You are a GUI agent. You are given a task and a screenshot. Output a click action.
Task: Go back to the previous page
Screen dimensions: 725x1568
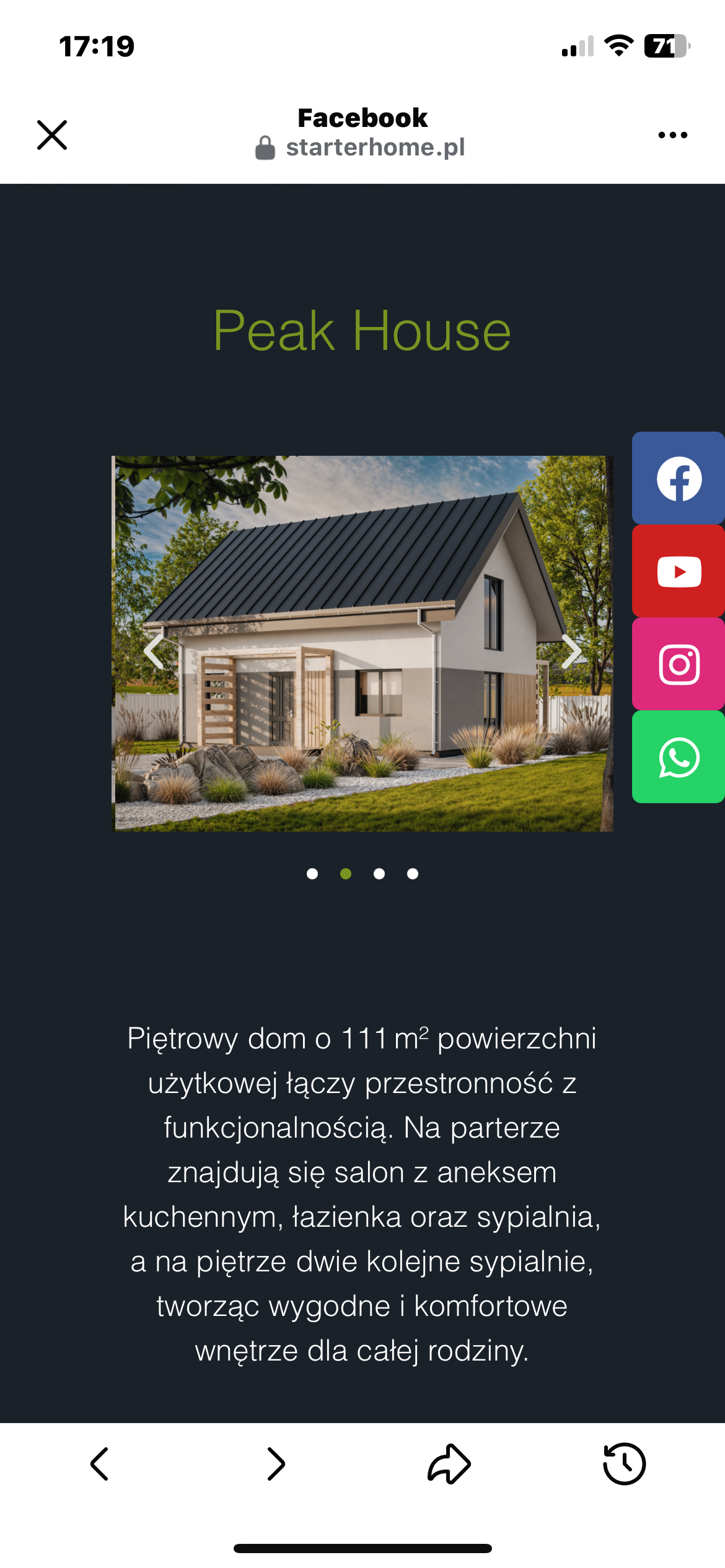click(100, 1464)
